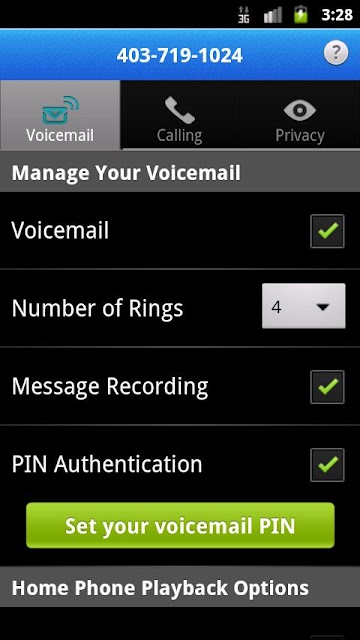
Task: Uncheck the Voicemail checkbox
Action: [327, 231]
